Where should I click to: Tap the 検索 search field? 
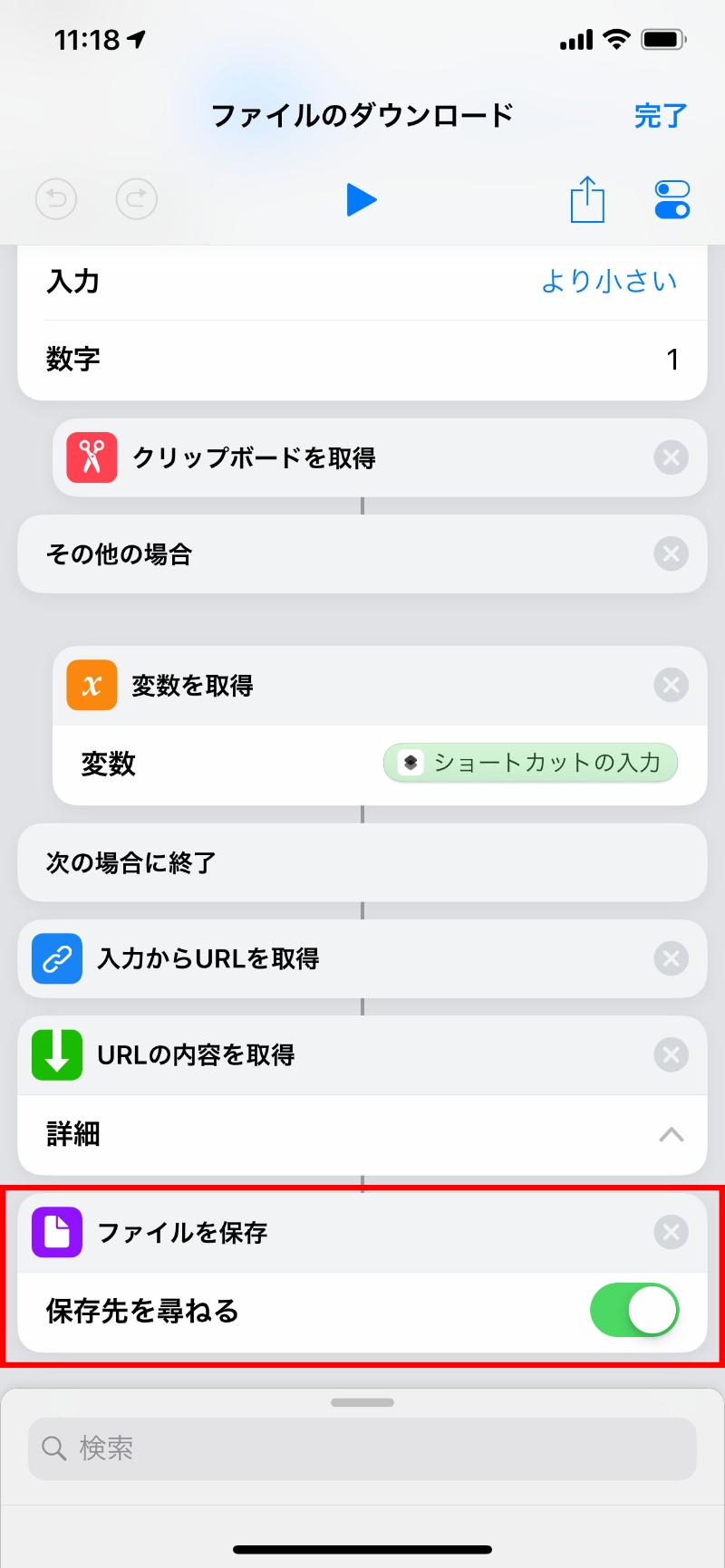(x=362, y=1448)
